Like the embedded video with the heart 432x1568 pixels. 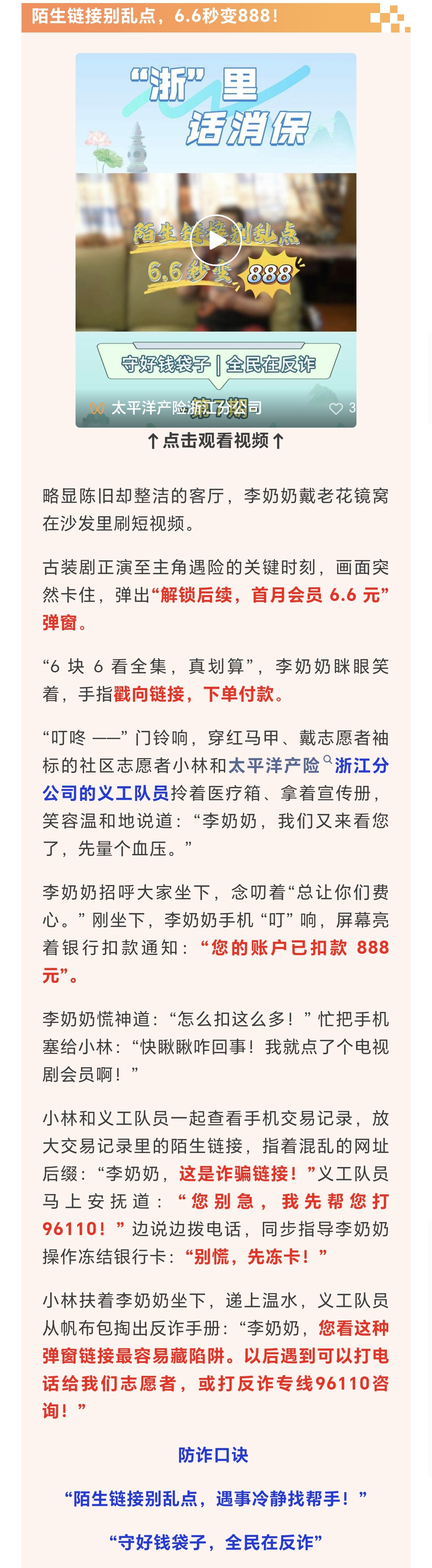tap(336, 408)
